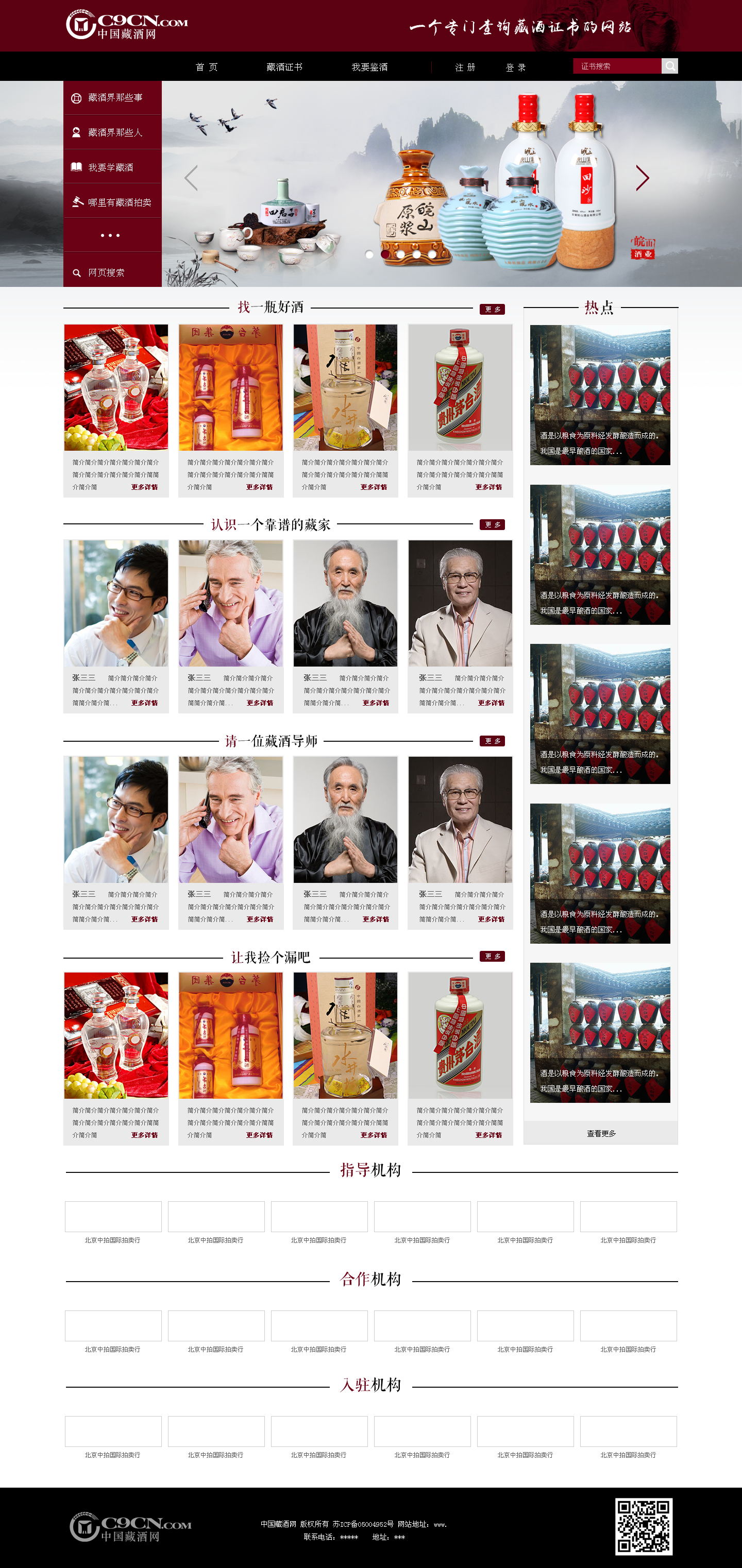Tap 查看更多 under the 热点 column
Screen dimensions: 742x1568
point(601,1133)
